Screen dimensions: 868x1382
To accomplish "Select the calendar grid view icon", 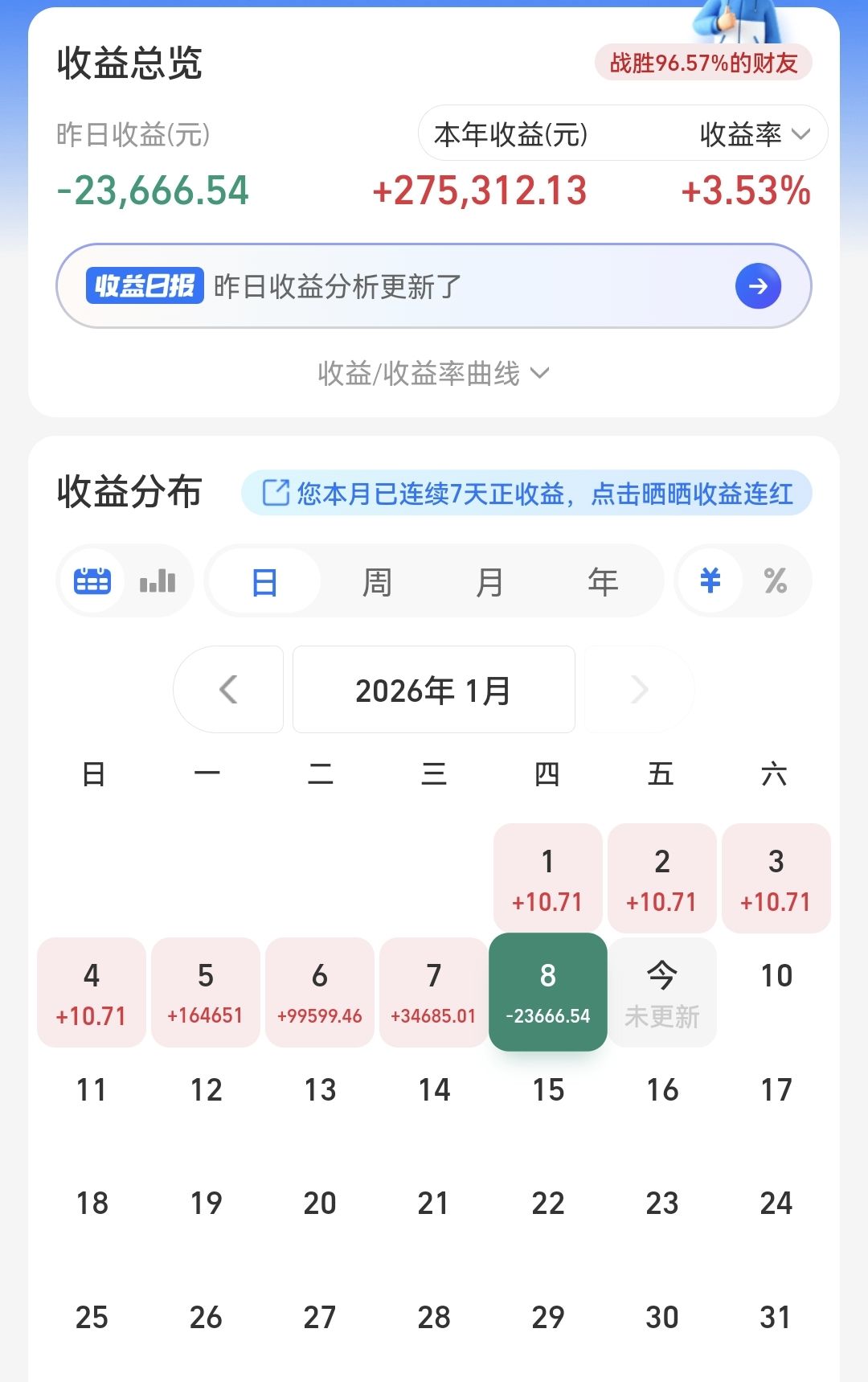I will coord(94,580).
